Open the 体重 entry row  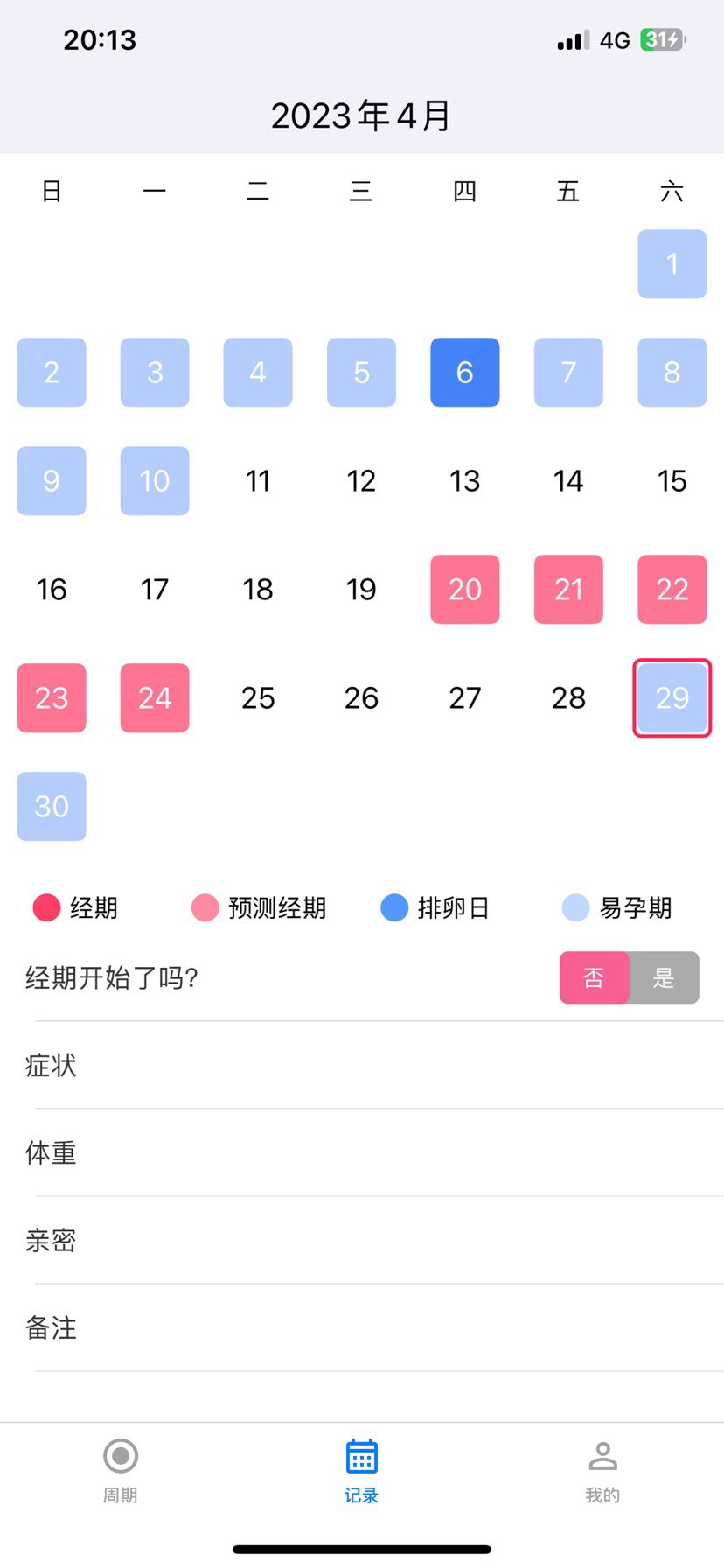[x=362, y=1153]
